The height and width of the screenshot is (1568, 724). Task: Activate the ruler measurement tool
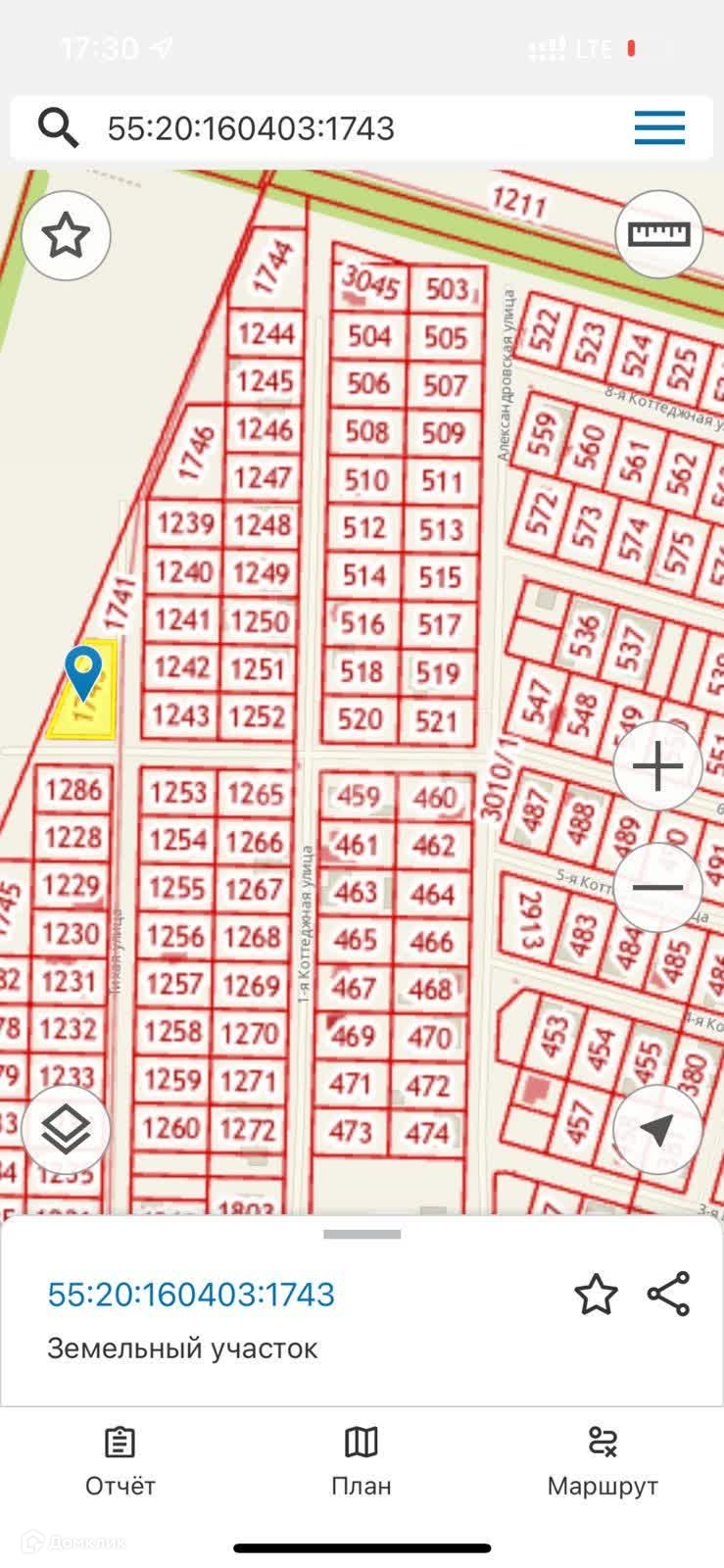(658, 234)
